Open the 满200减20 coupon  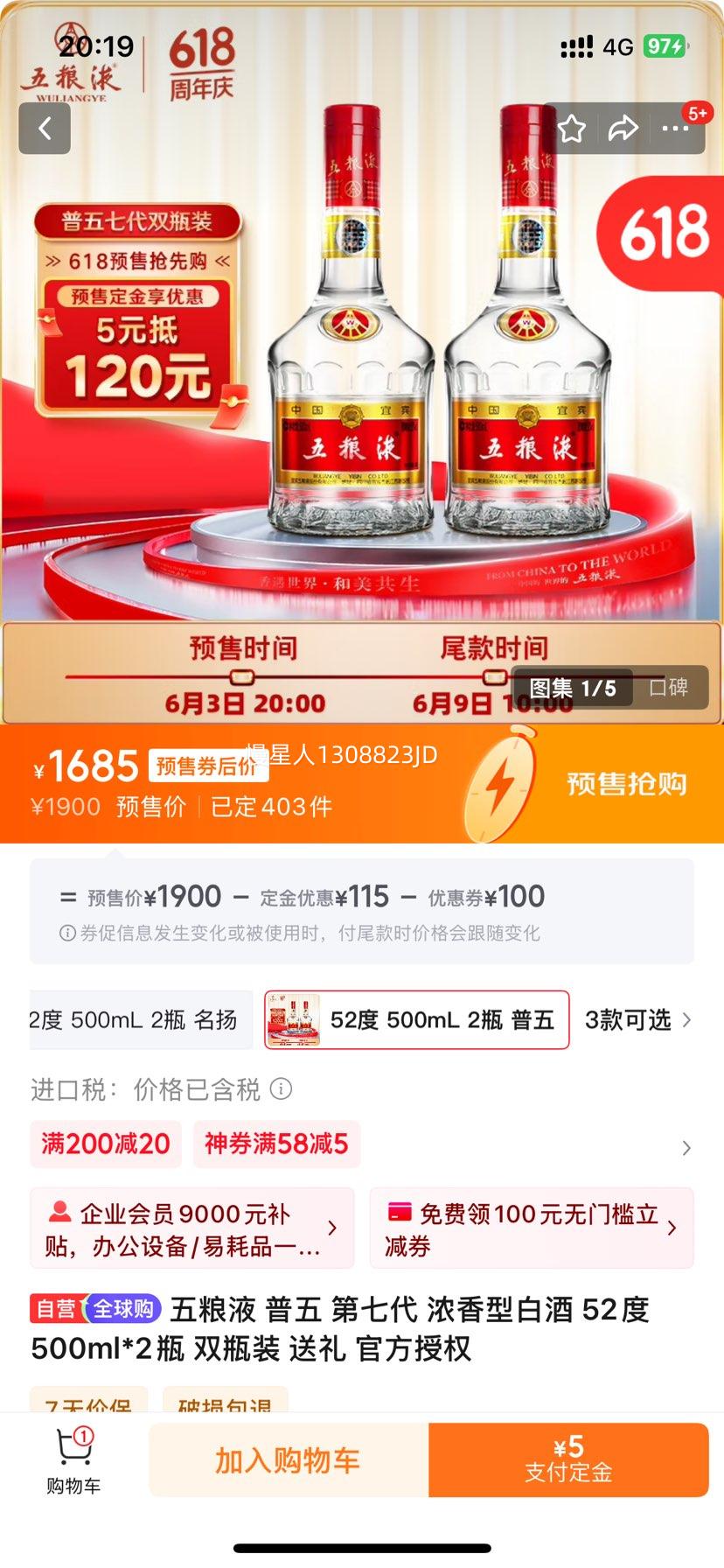click(105, 1144)
